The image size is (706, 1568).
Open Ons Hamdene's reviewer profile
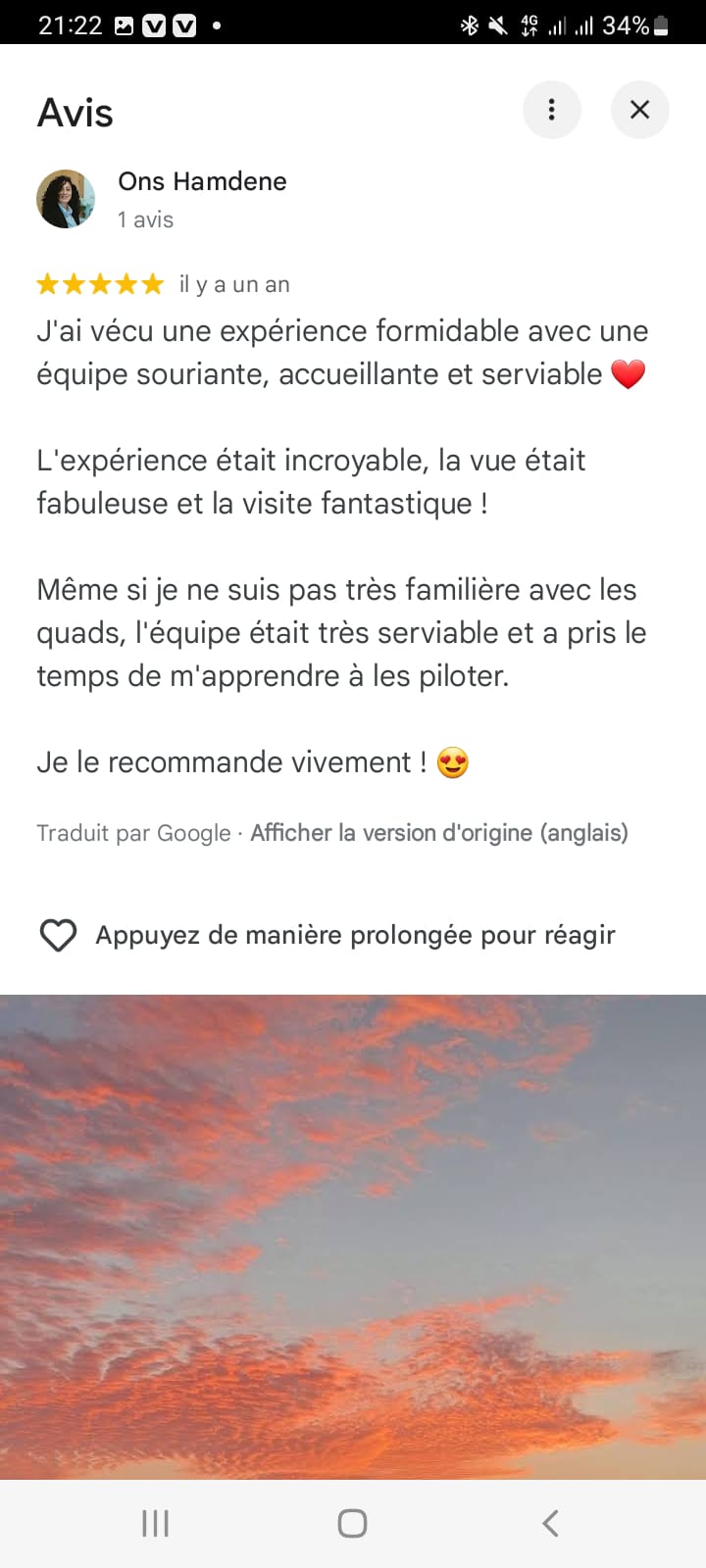pos(202,181)
